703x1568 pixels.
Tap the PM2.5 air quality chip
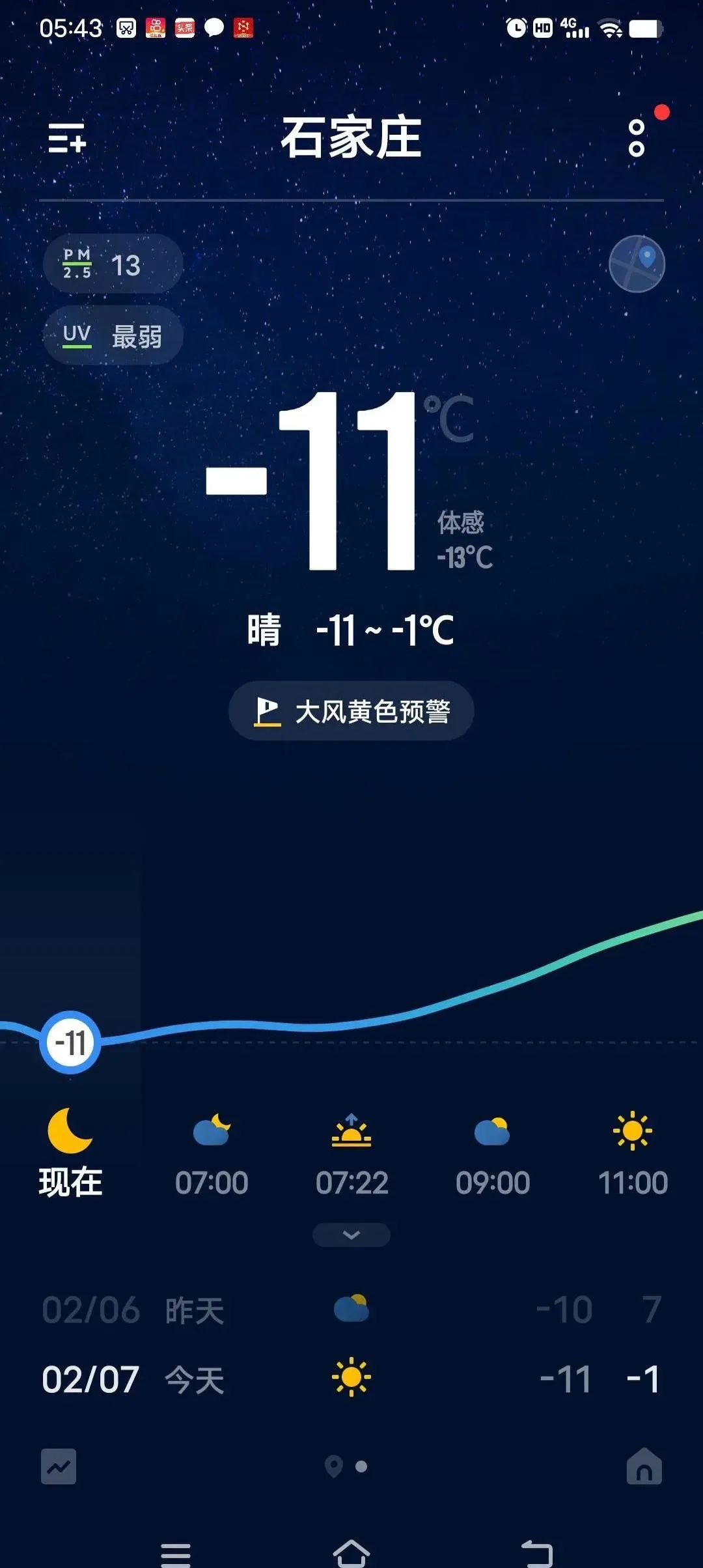113,264
